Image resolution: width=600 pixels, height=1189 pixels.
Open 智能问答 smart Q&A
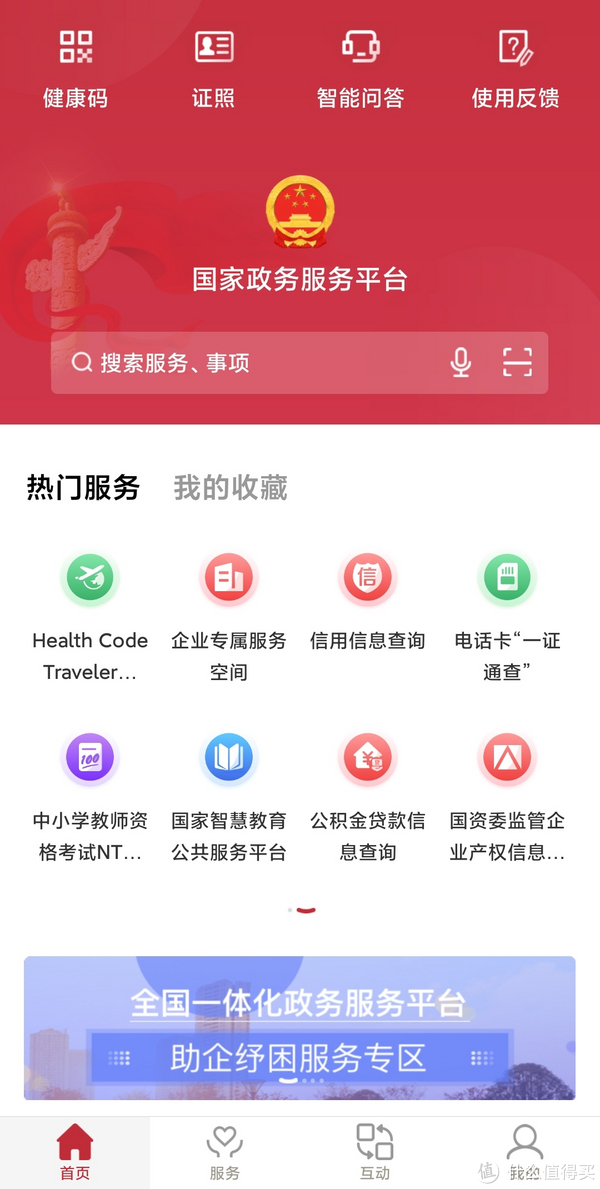360,69
